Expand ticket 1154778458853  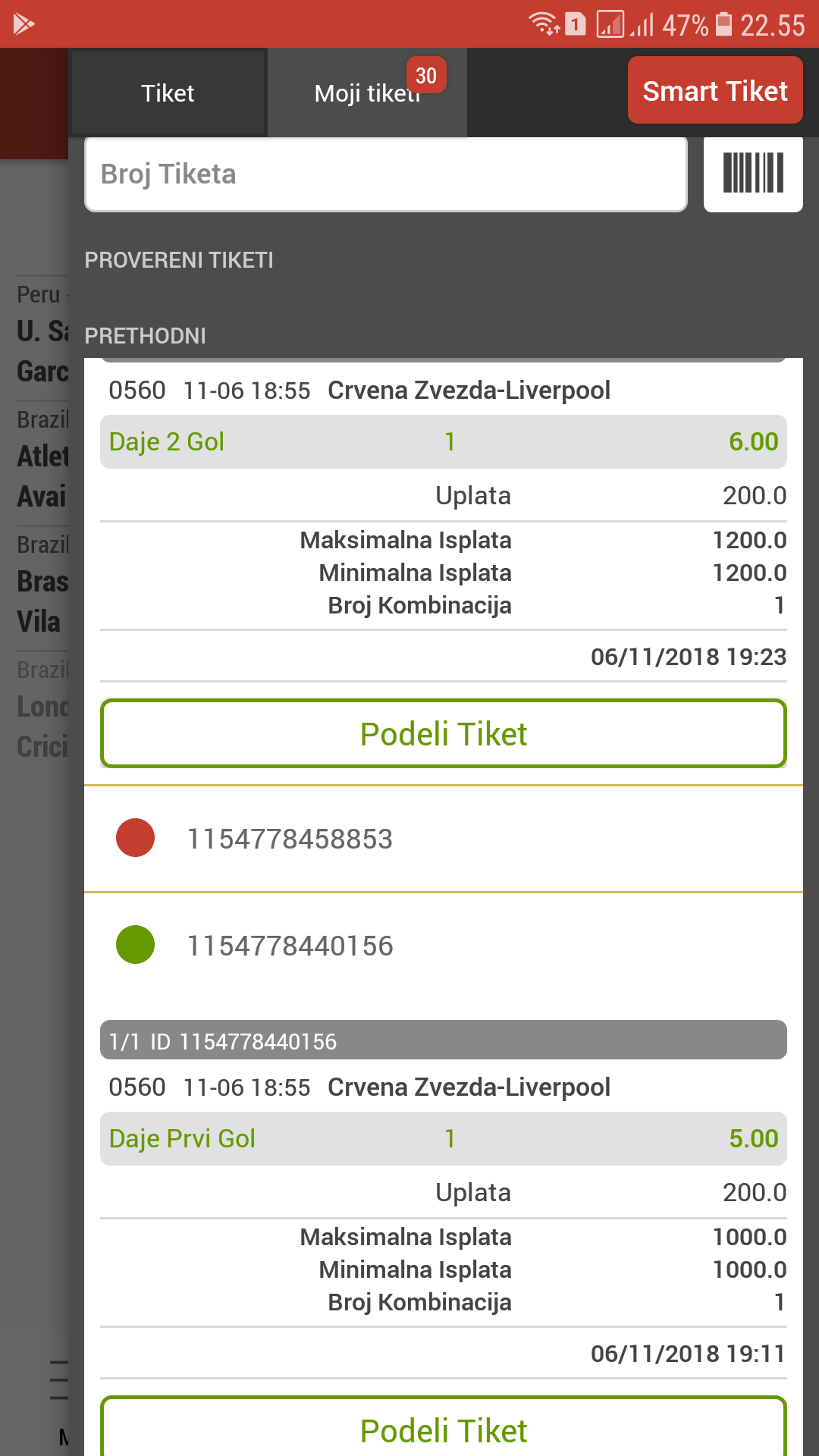click(444, 839)
